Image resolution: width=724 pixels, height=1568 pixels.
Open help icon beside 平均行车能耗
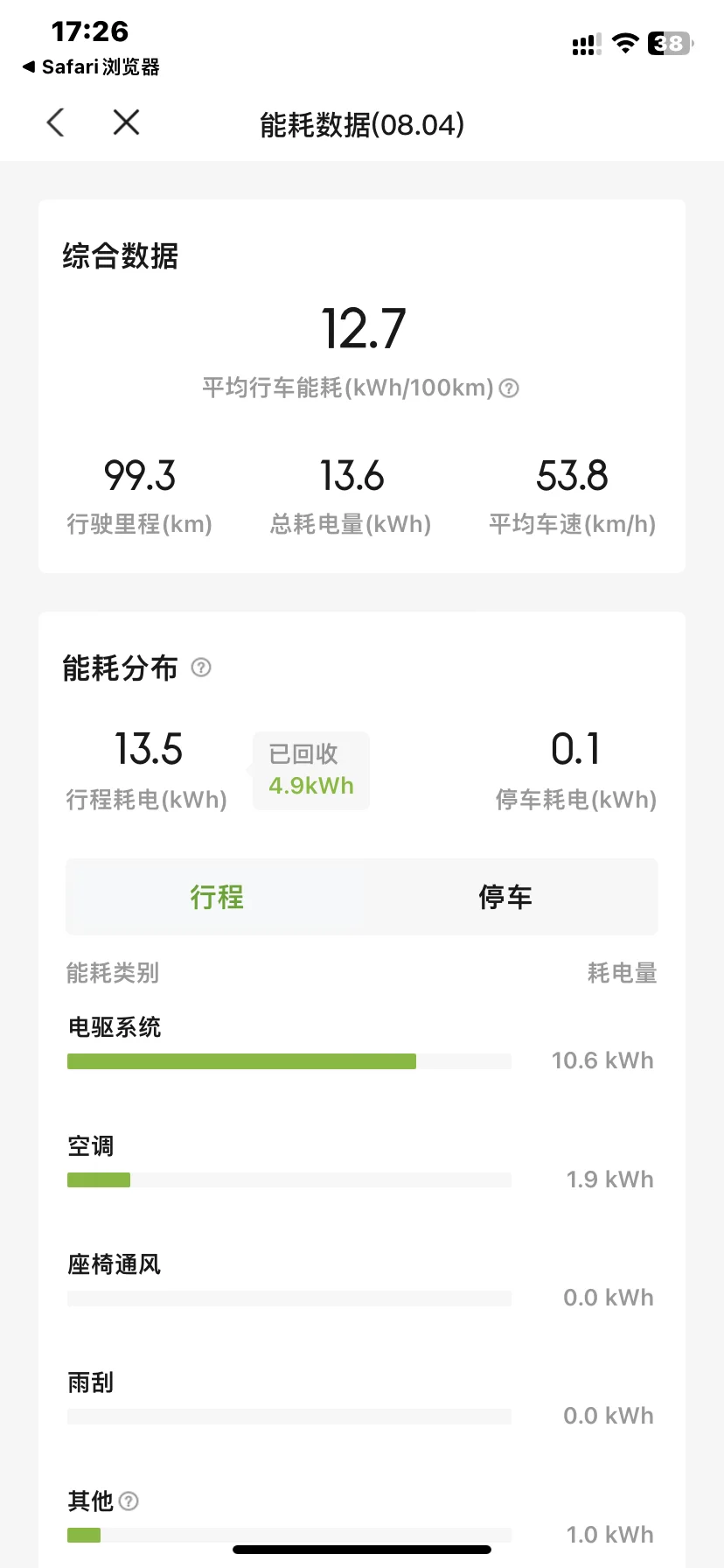(x=509, y=388)
